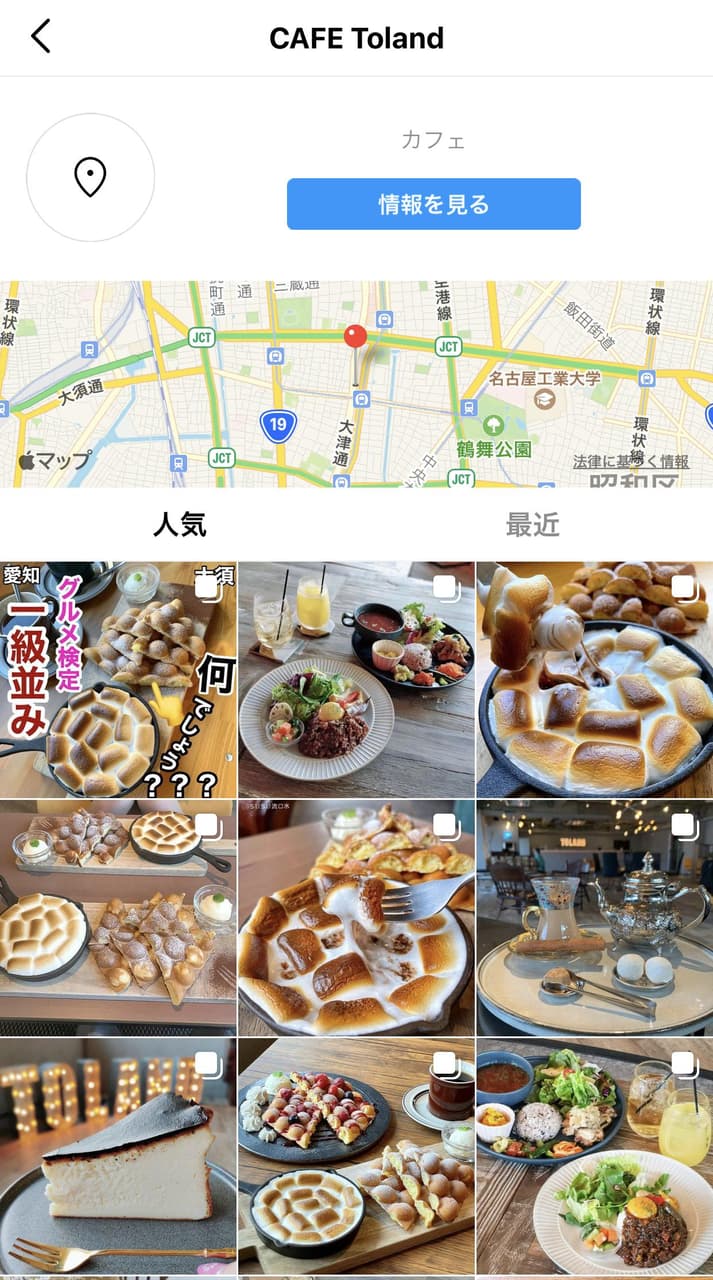Switch to the 最近 tab
The height and width of the screenshot is (1280, 713).
click(x=532, y=524)
